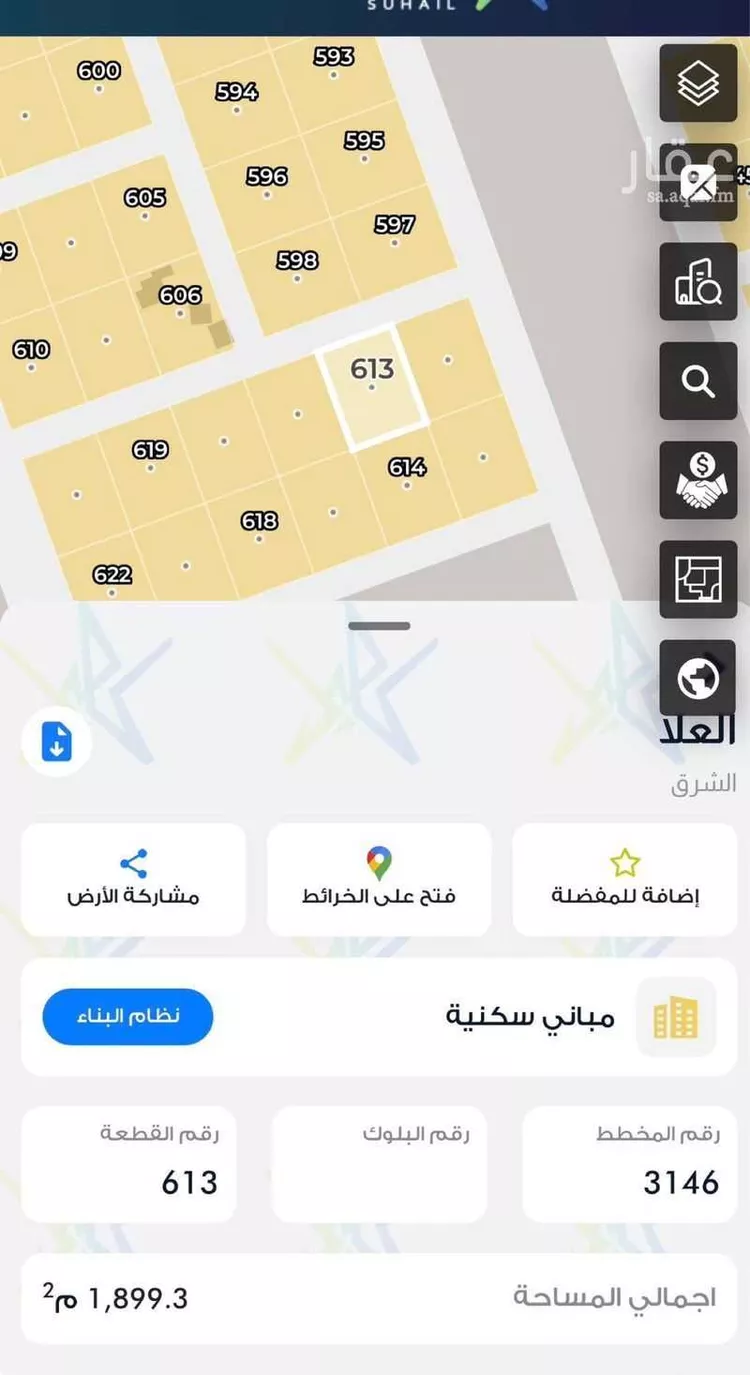
Task: Click the رقم المخطط 3146 field
Action: click(630, 1165)
